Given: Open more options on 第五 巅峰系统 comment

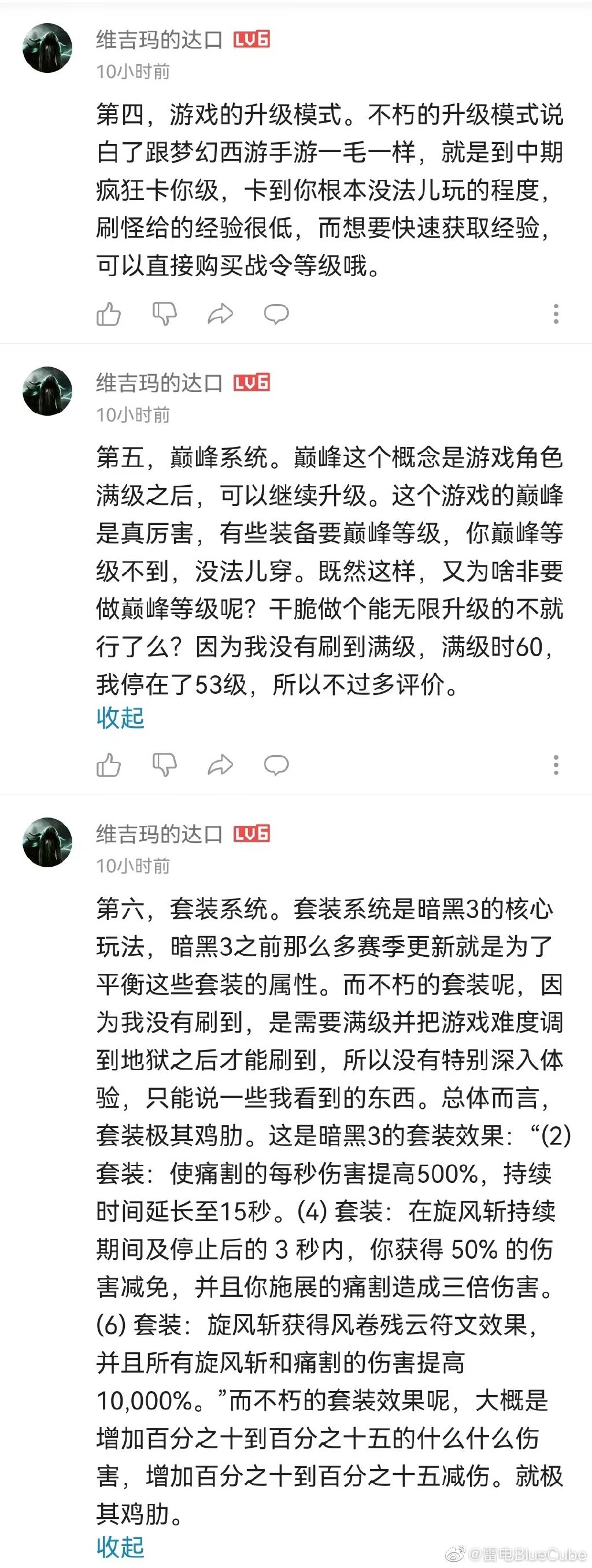Looking at the screenshot, I should click(x=556, y=765).
